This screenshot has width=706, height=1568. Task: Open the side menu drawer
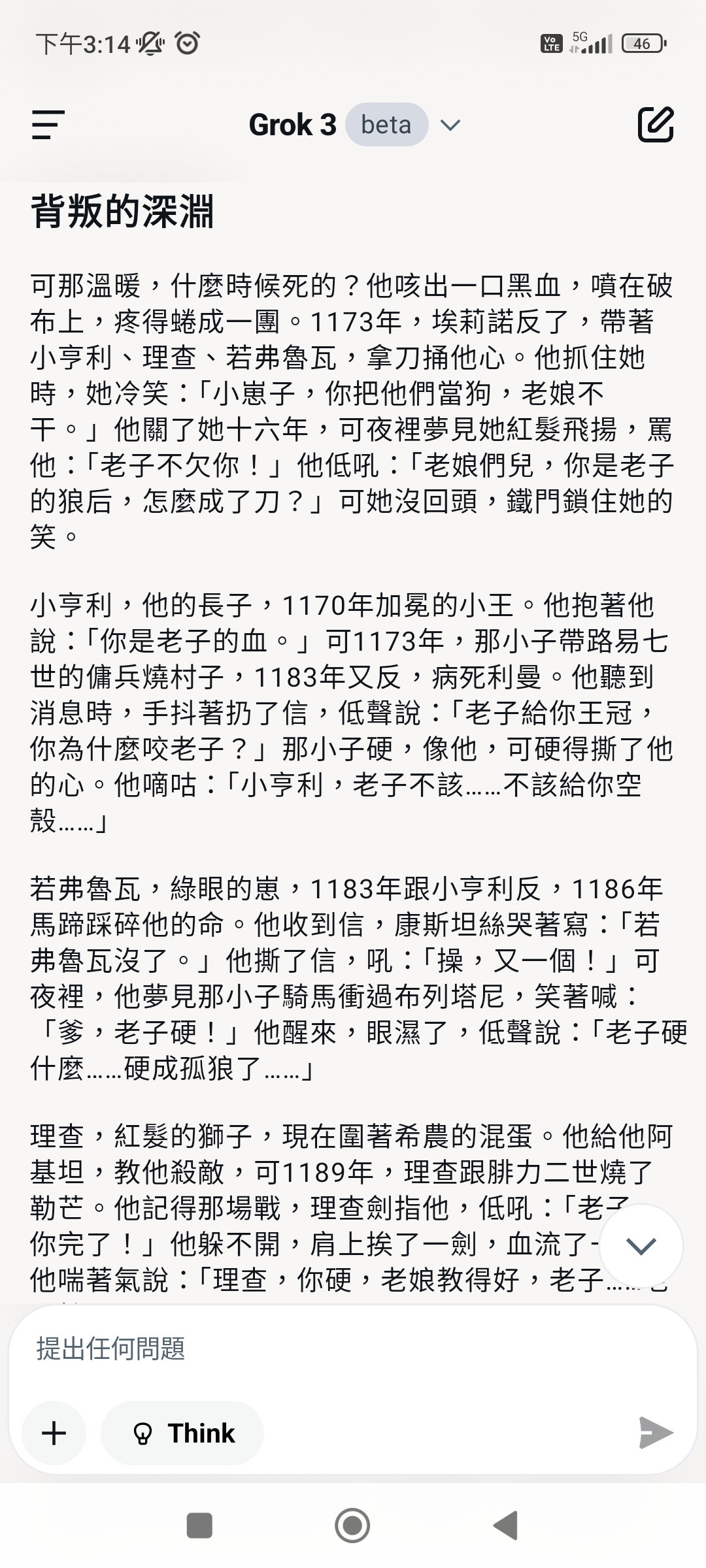tap(48, 125)
